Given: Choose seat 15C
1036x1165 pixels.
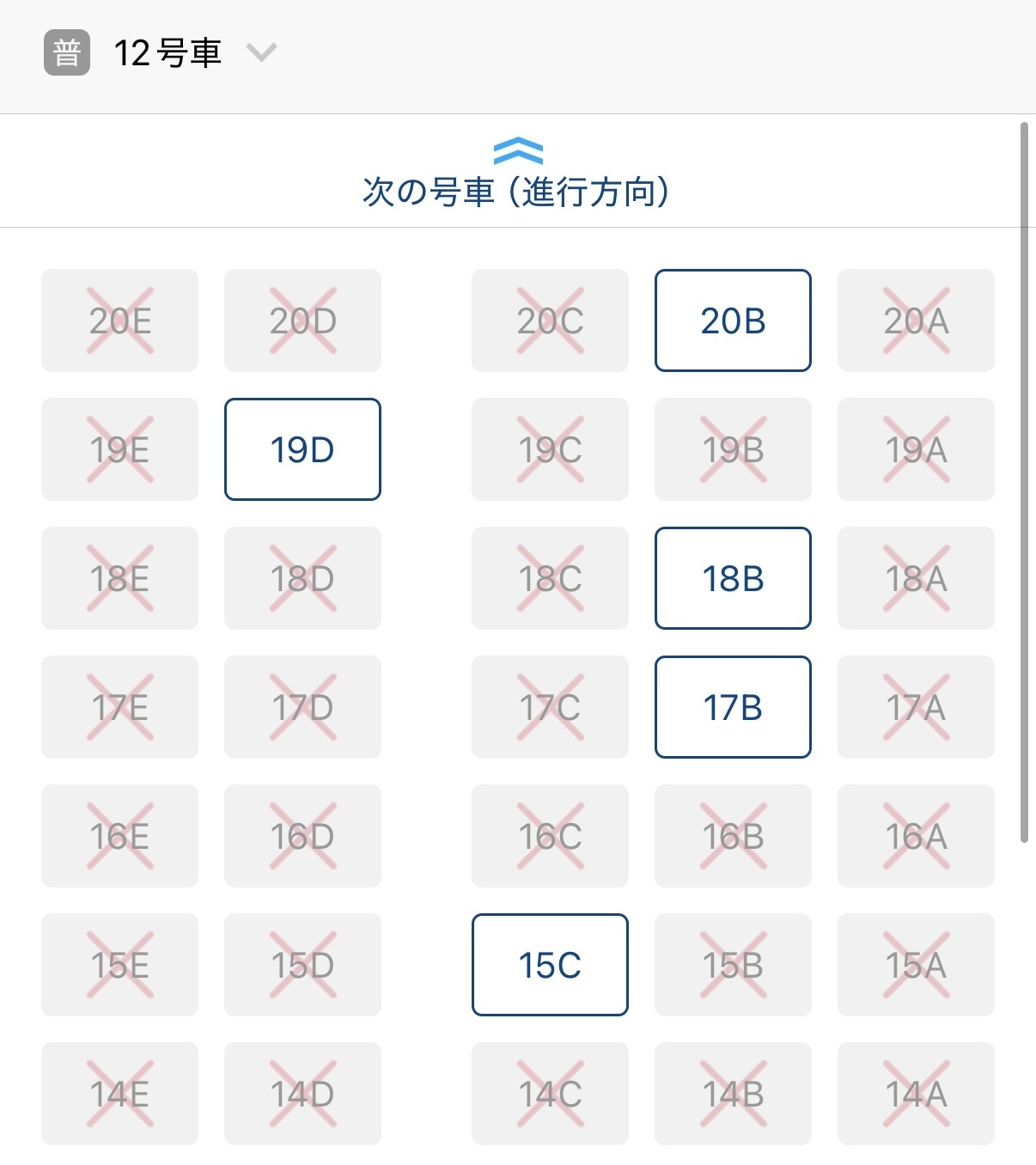Looking at the screenshot, I should pos(550,965).
